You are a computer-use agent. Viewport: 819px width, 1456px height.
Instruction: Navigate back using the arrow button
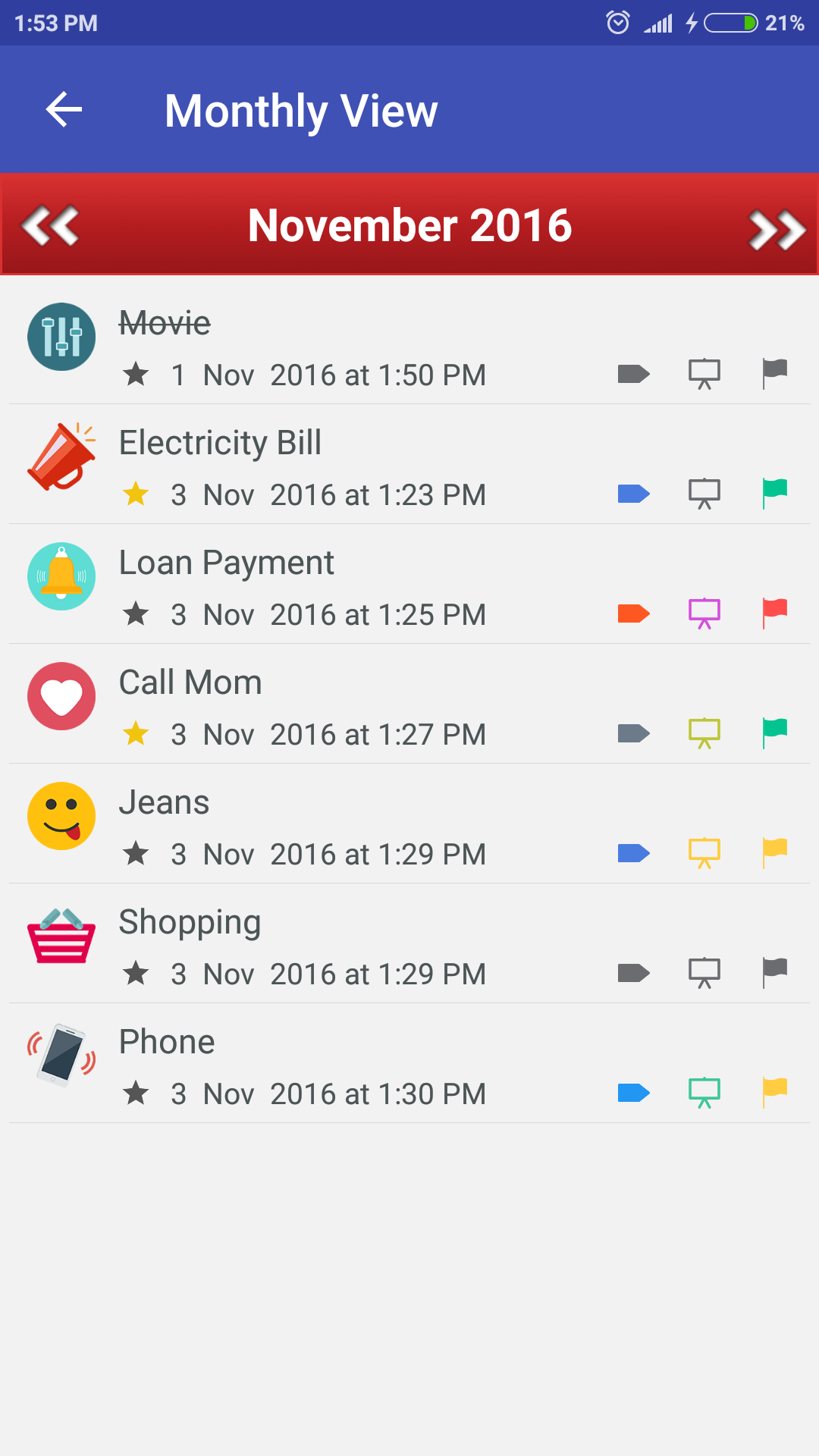(x=64, y=109)
